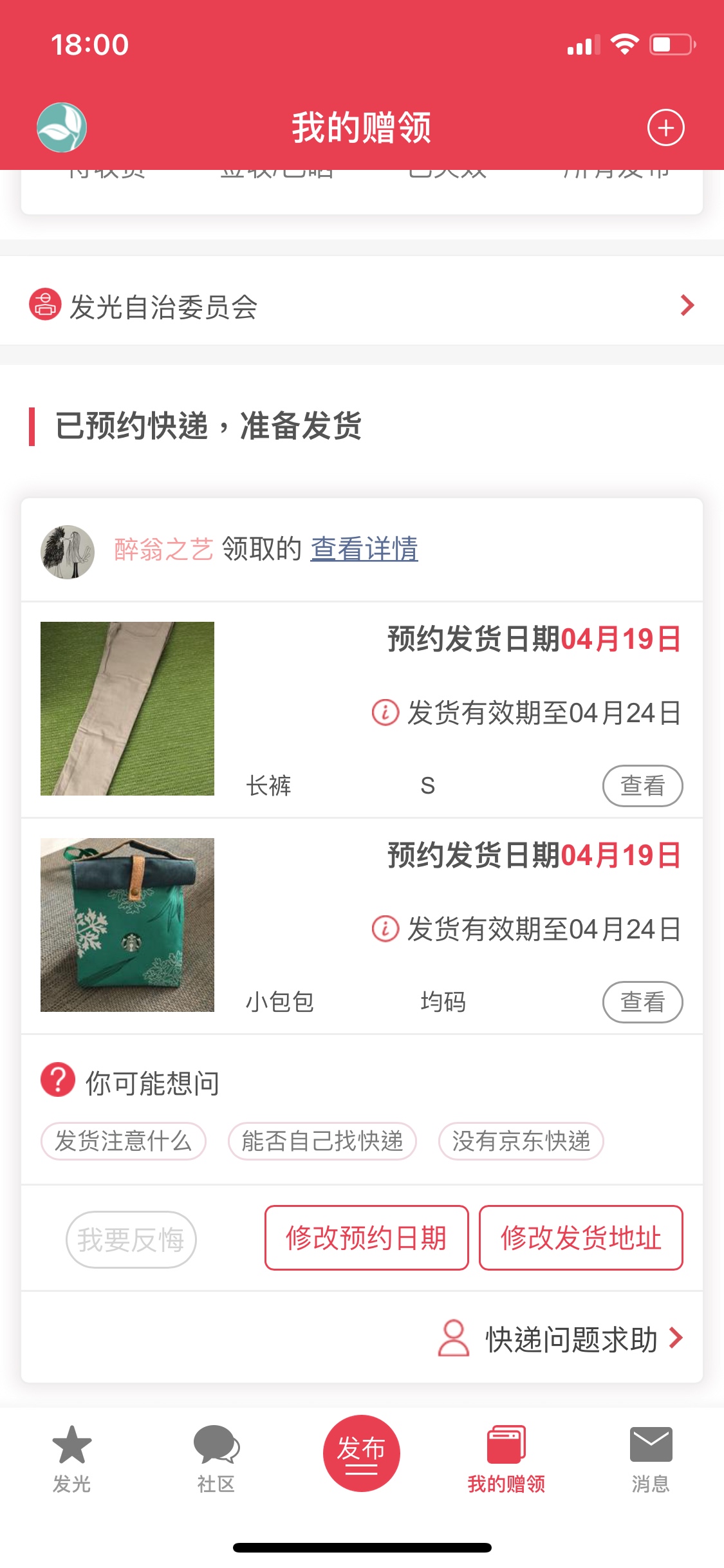Open the 小包包 product photo

tap(127, 925)
